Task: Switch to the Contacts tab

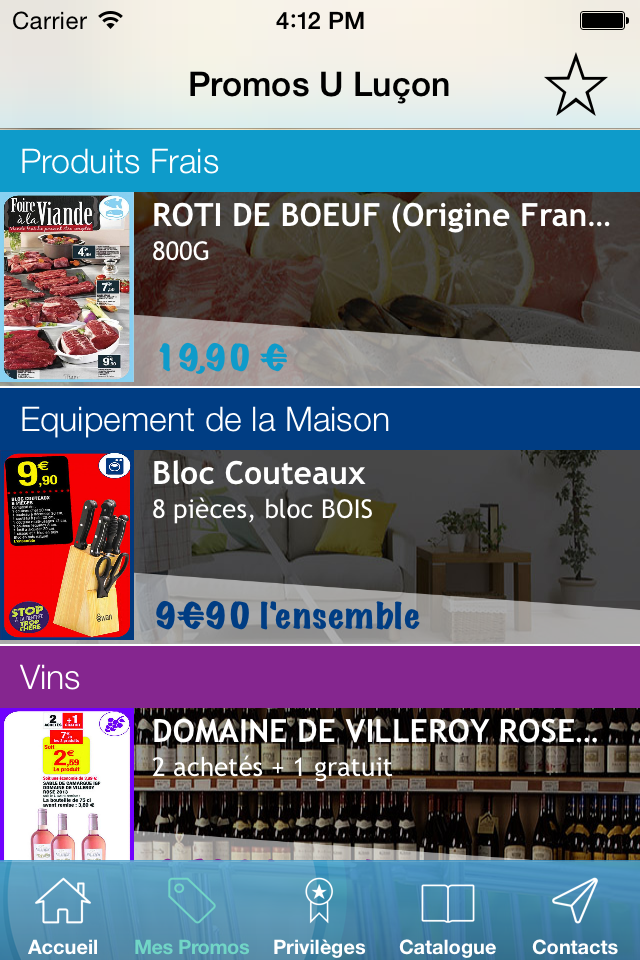Action: (x=574, y=916)
